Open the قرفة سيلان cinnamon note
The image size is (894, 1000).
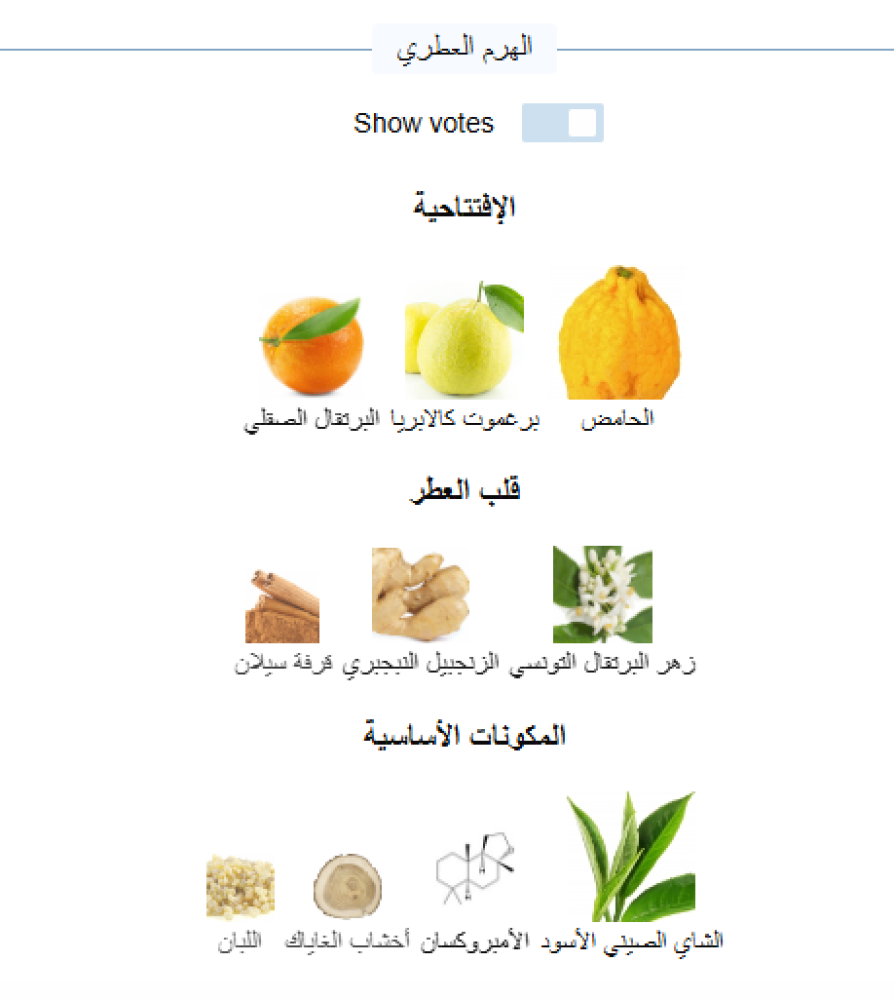282,607
